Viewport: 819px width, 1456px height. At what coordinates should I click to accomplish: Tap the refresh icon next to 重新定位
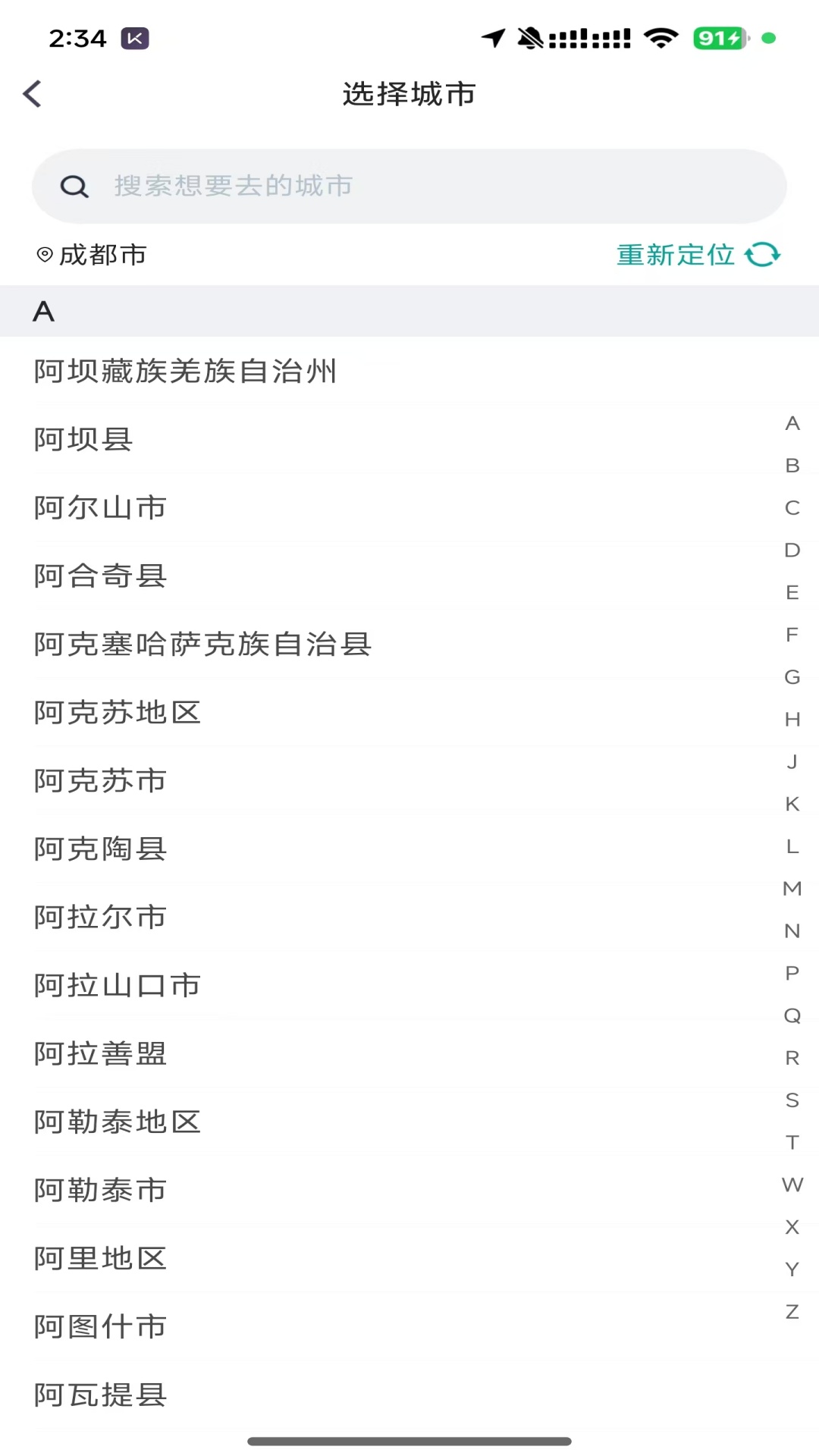[x=762, y=254]
